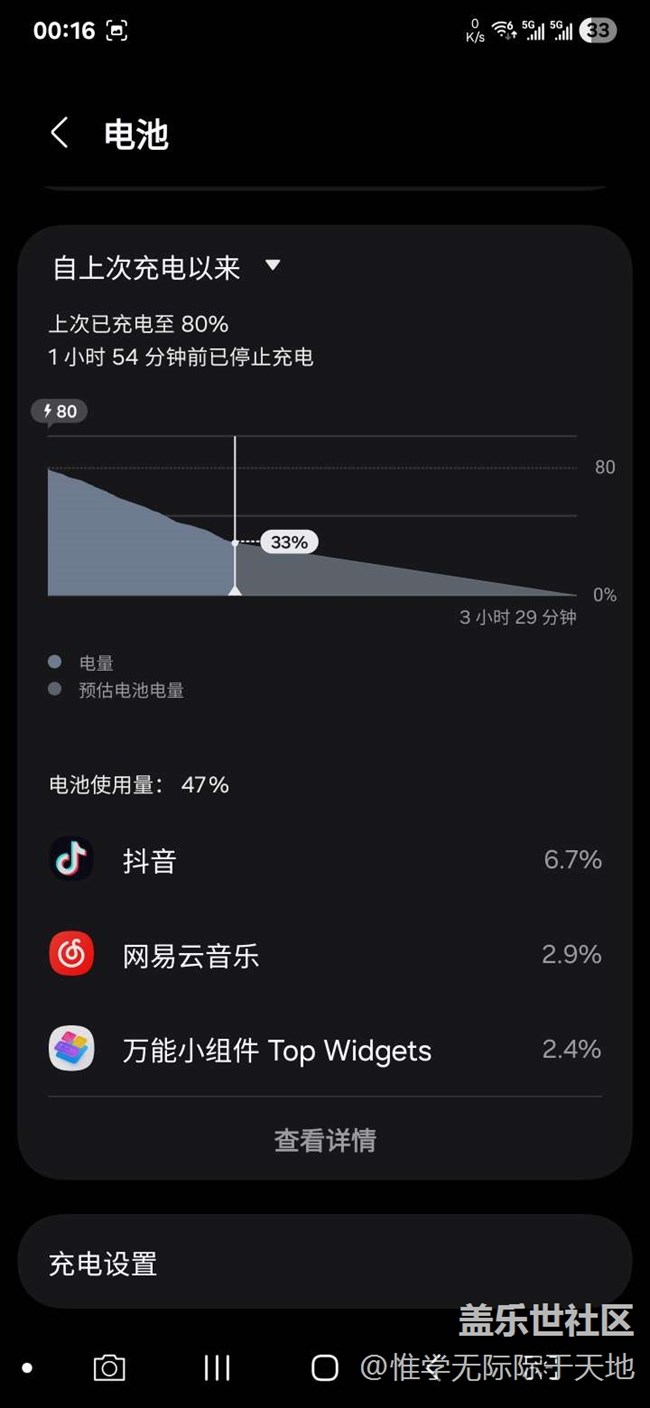The height and width of the screenshot is (1408, 650).
Task: Open 充电设置
Action: (325, 1263)
